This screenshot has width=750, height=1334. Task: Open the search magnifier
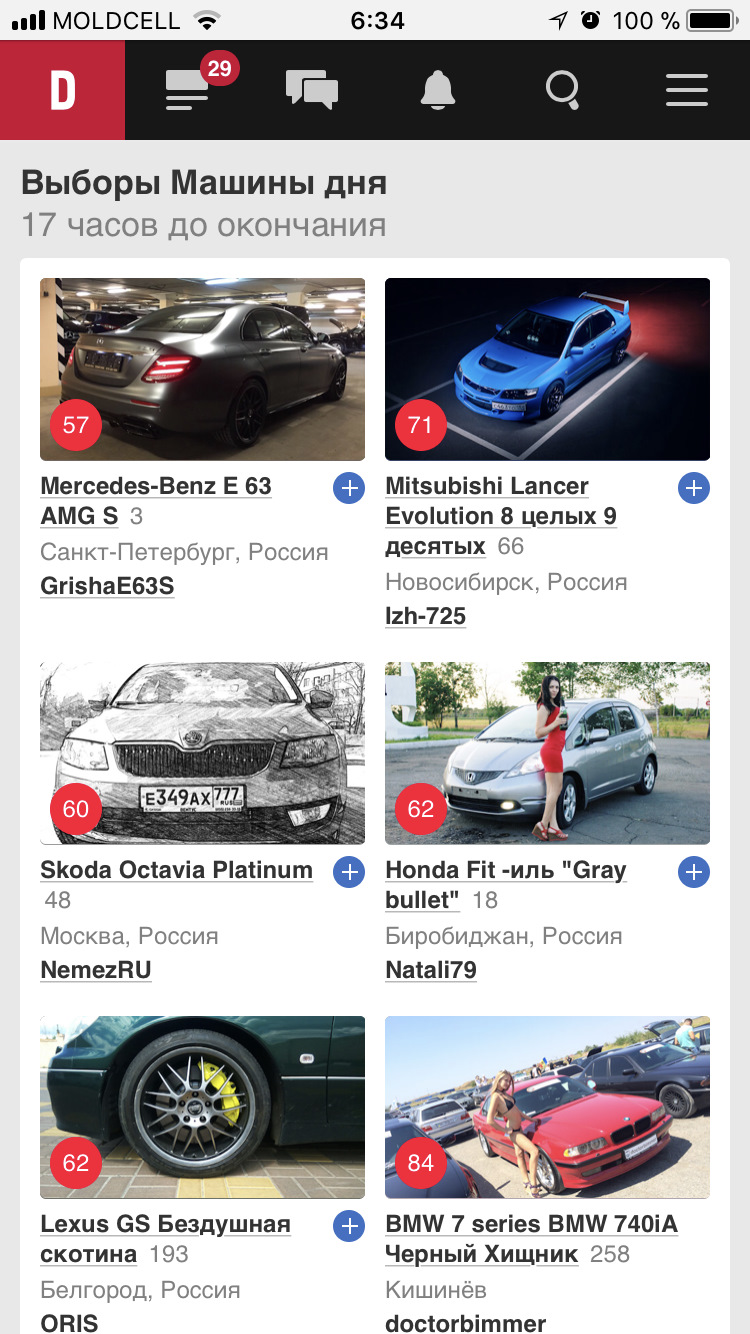[x=563, y=91]
